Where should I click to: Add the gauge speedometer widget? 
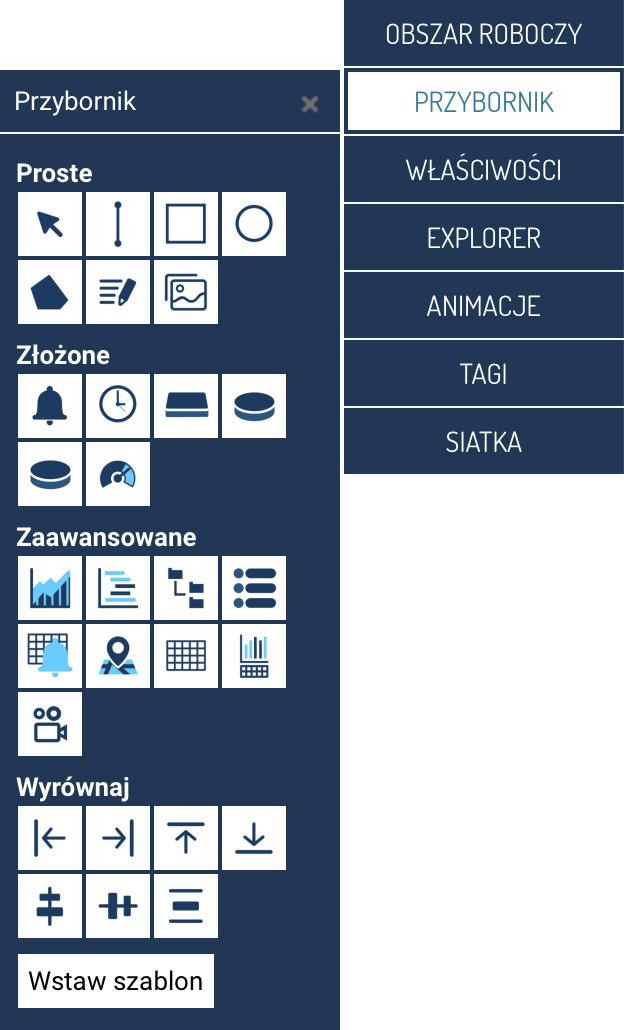[118, 474]
